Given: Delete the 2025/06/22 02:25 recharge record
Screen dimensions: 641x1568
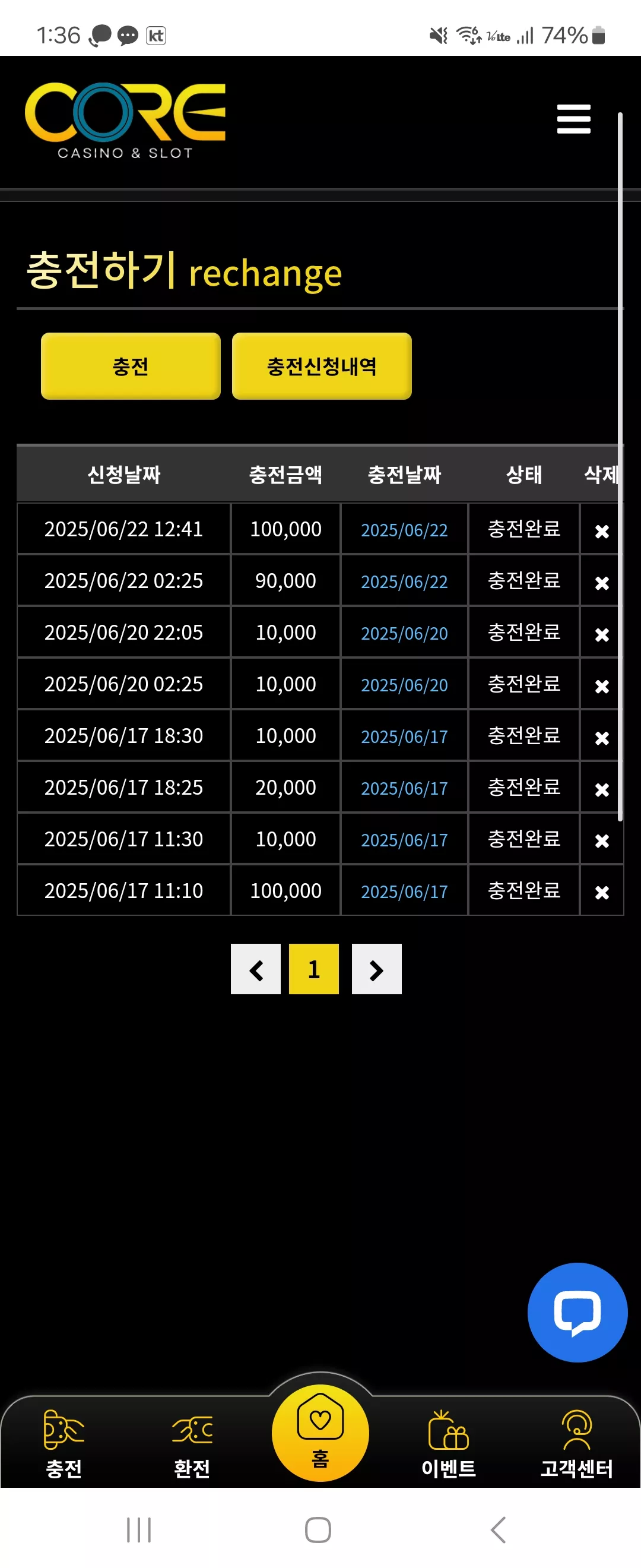Looking at the screenshot, I should pos(602,583).
